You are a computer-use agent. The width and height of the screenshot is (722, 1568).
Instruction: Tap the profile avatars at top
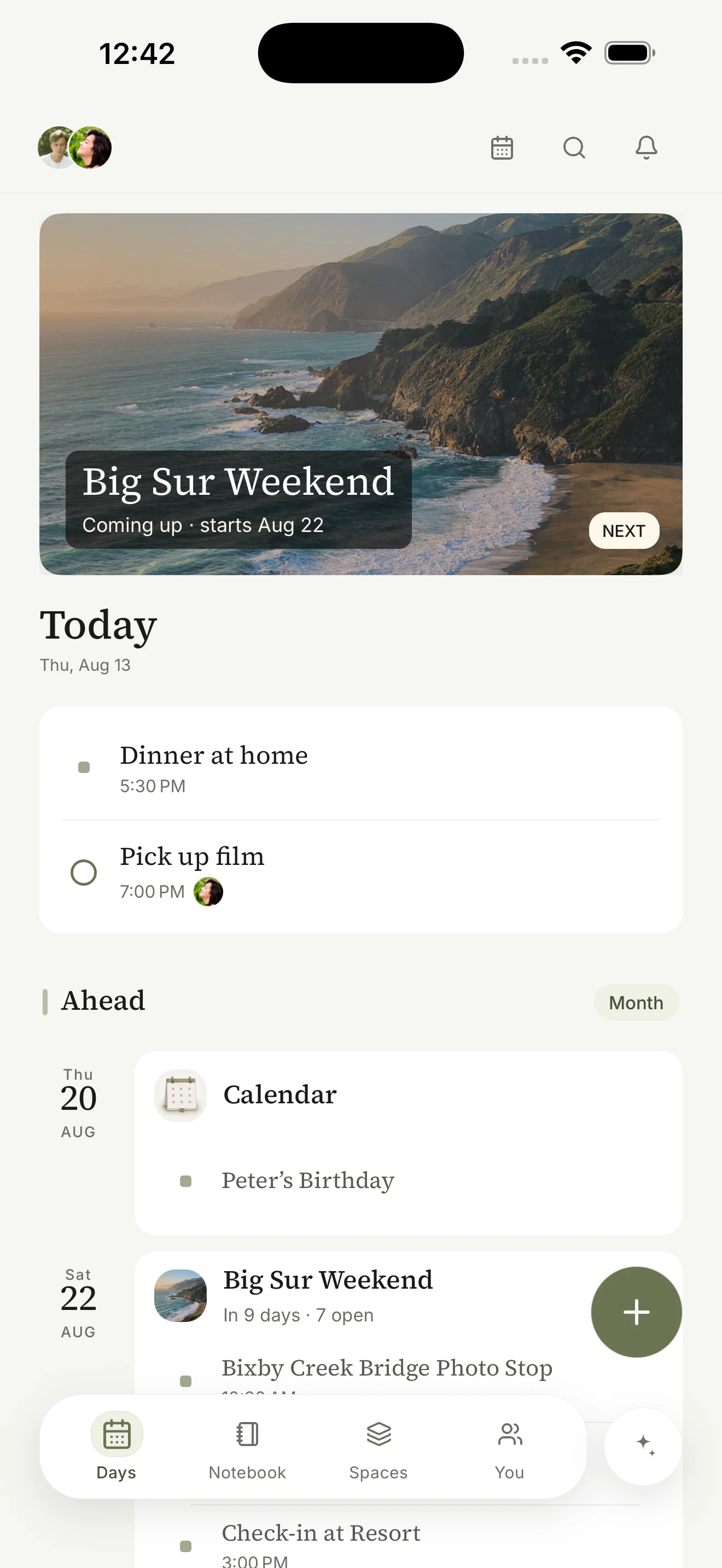(75, 147)
